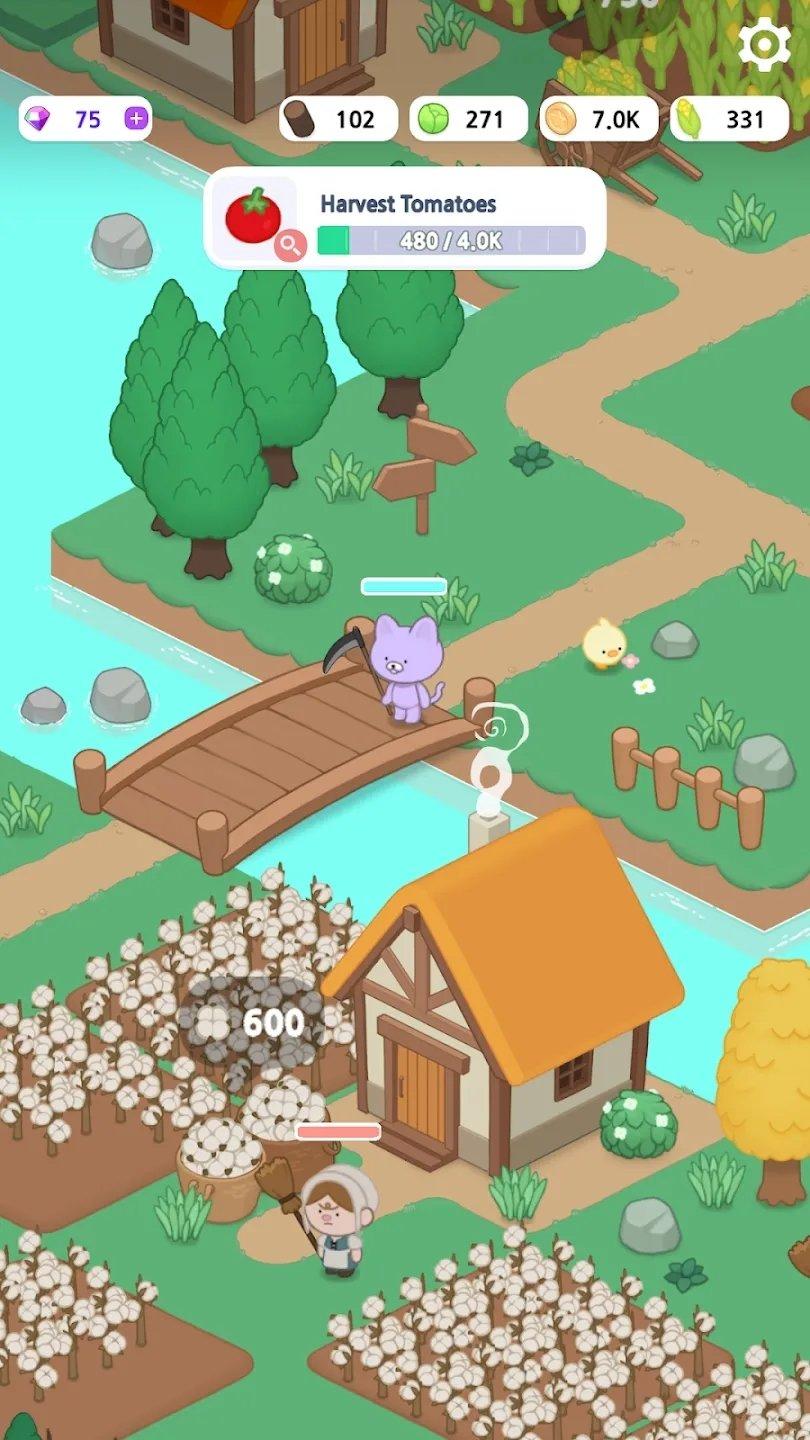Screen dimensions: 810x1440
Task: Open the Harvest Tomatoes quest
Action: tap(404, 218)
